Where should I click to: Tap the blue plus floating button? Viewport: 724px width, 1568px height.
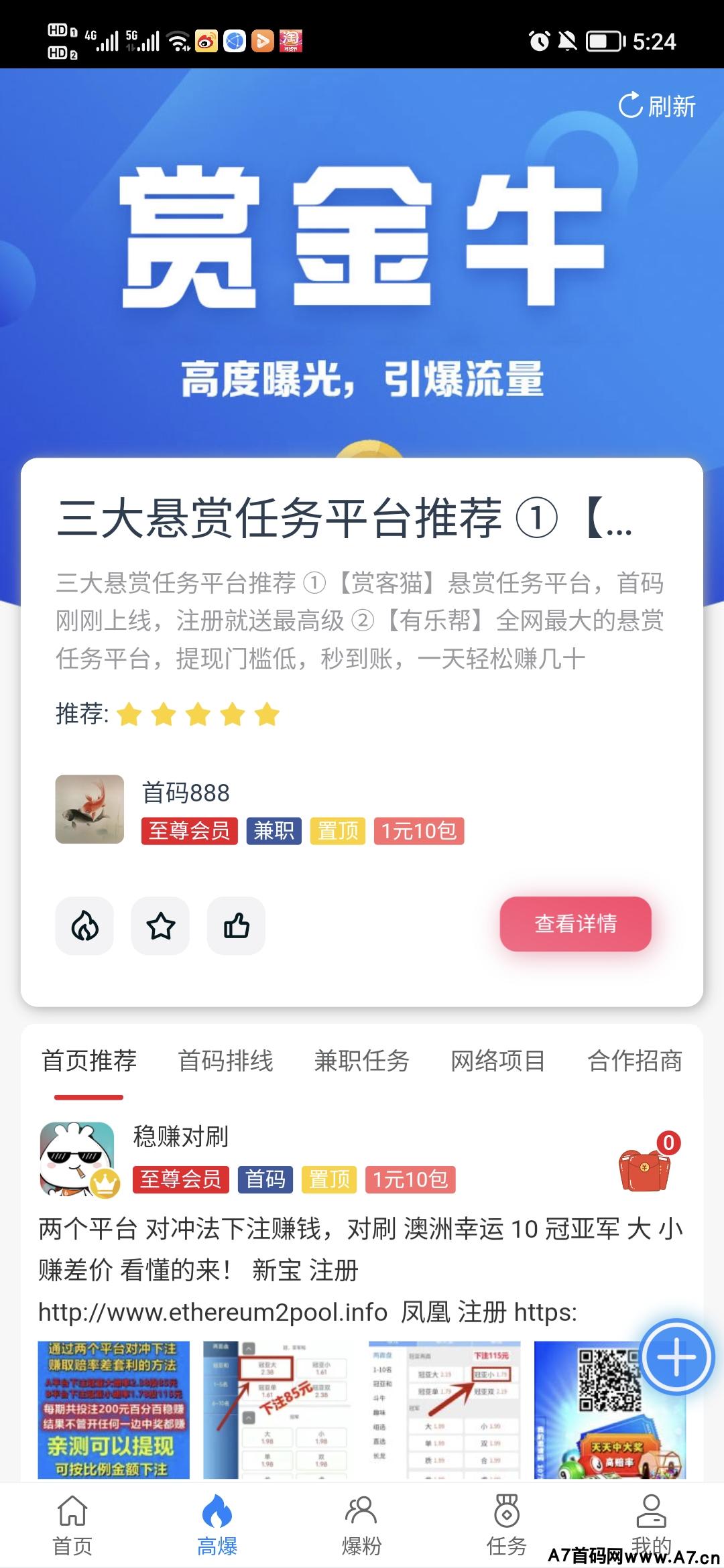[676, 1357]
